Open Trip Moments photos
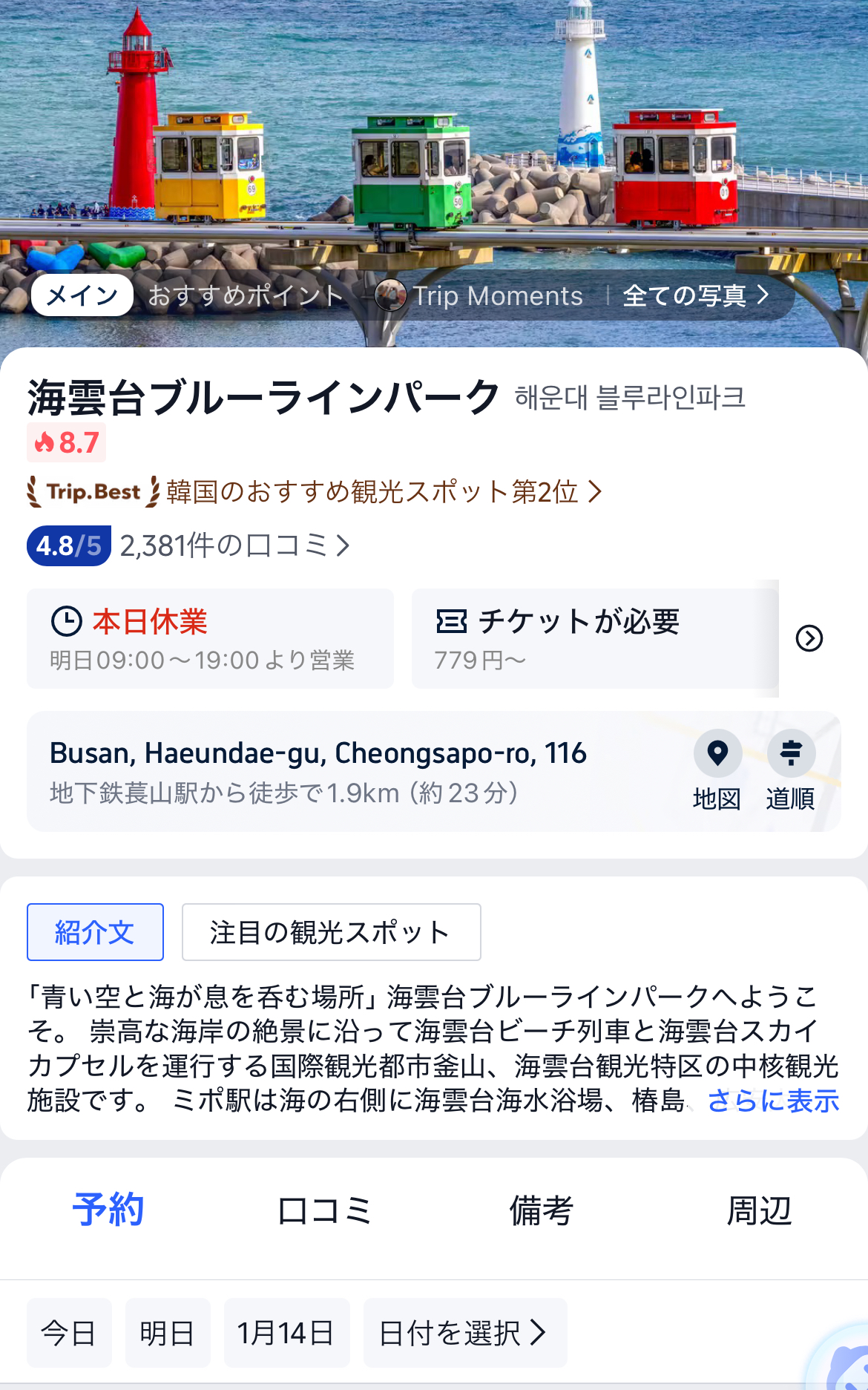 [481, 296]
